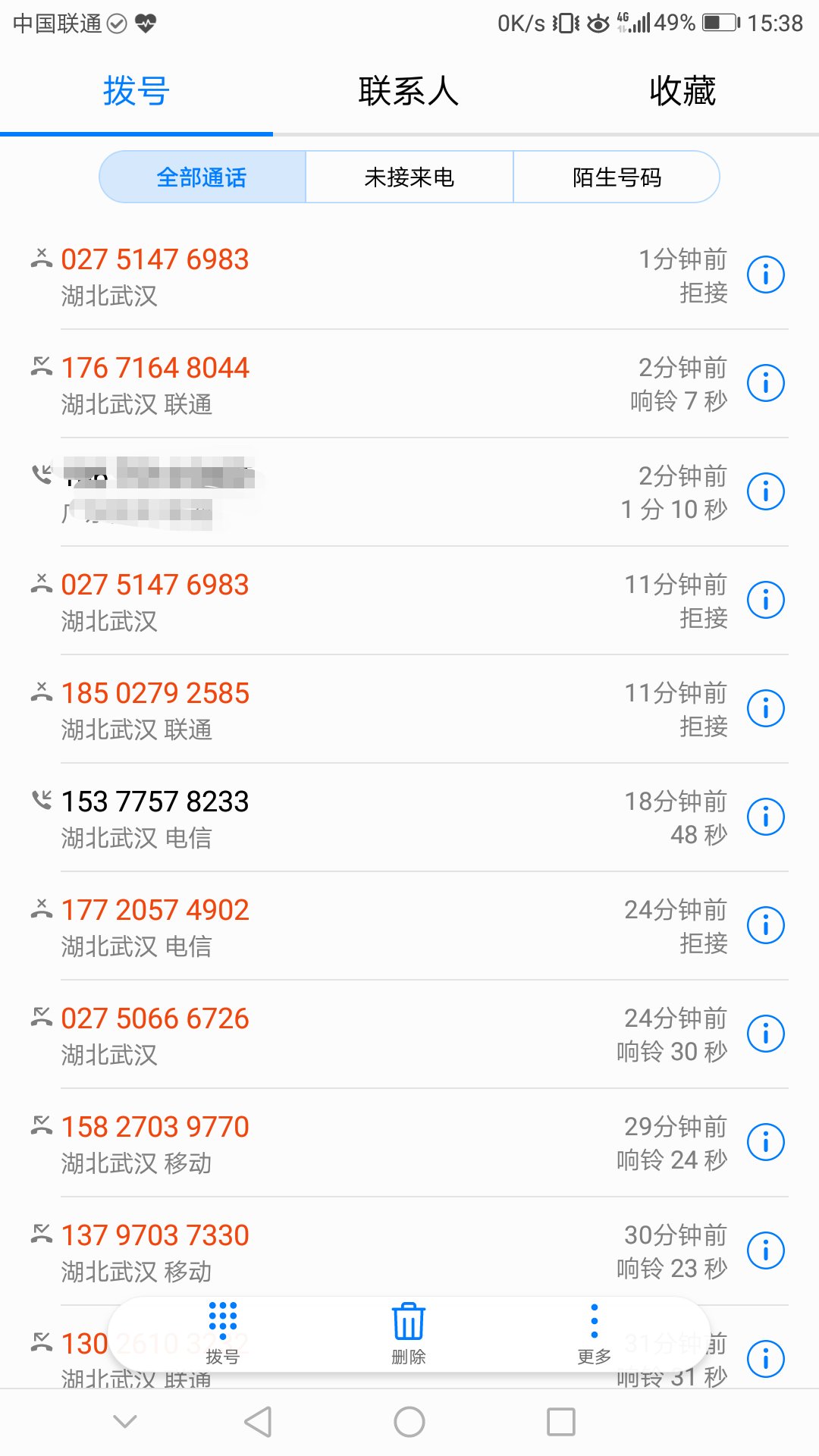819x1456 pixels.
Task: Open the 拨号 keypad button
Action: tap(223, 1333)
